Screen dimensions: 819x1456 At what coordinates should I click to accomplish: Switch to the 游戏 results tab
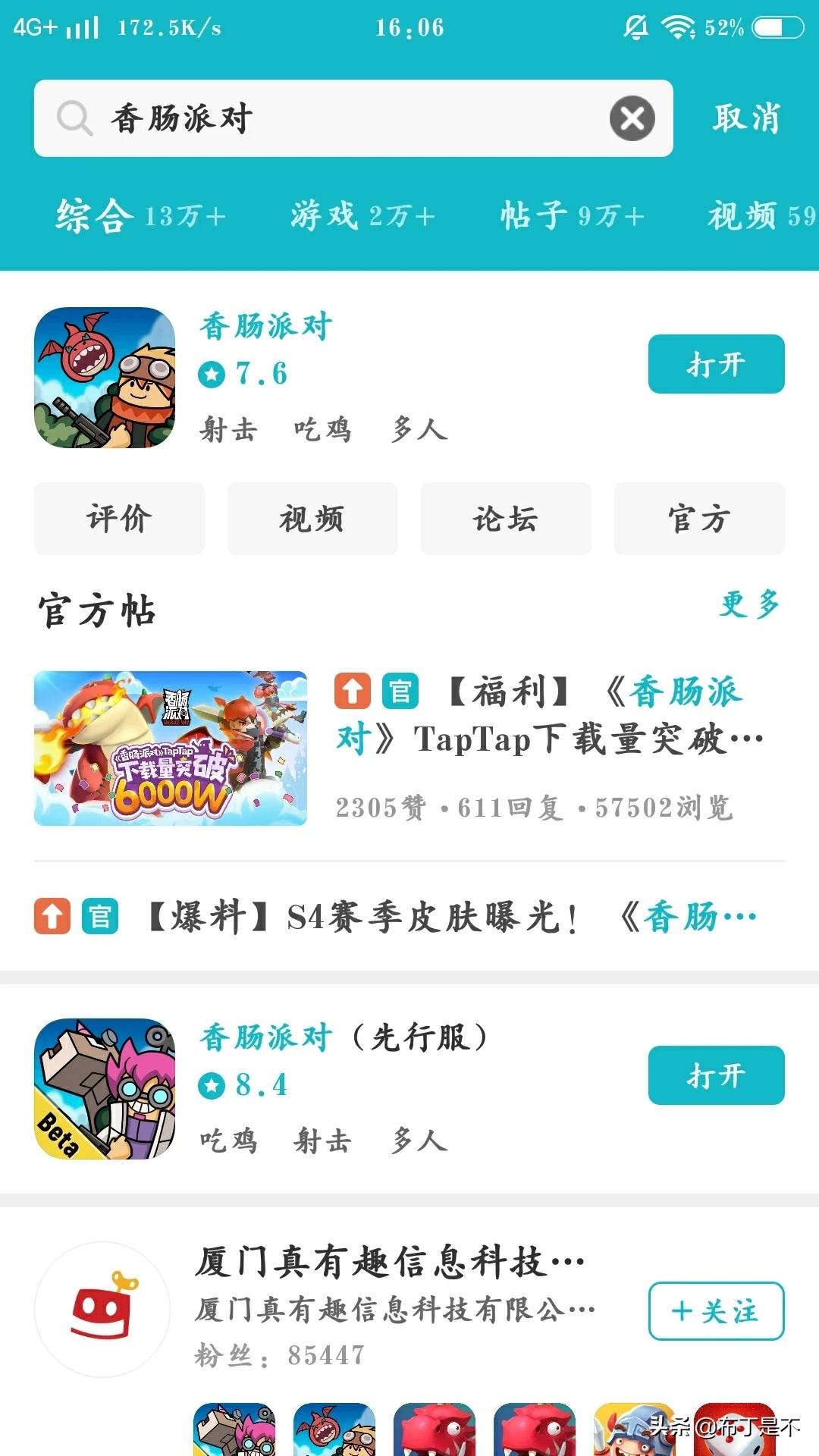362,216
